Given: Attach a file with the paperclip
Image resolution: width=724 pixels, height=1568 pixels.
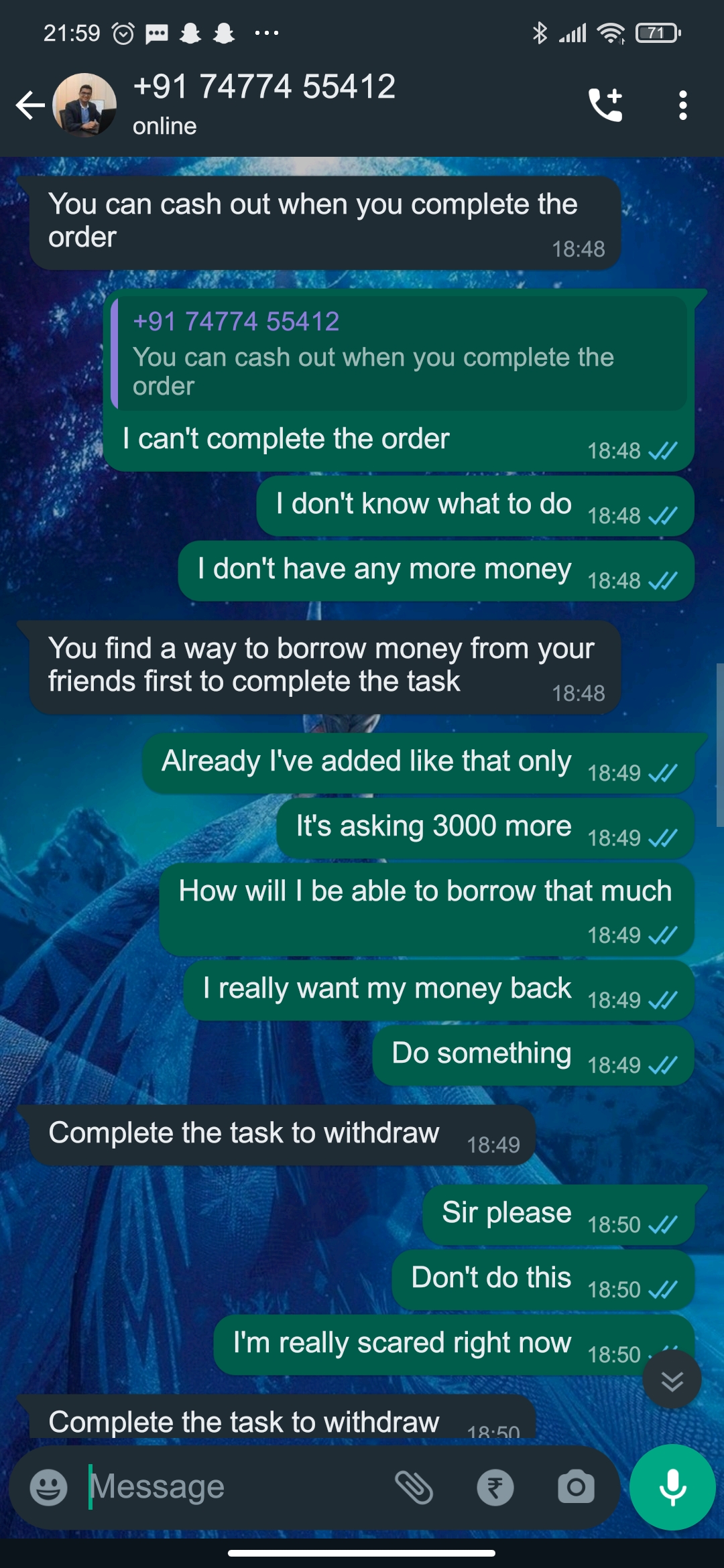Looking at the screenshot, I should [414, 1488].
